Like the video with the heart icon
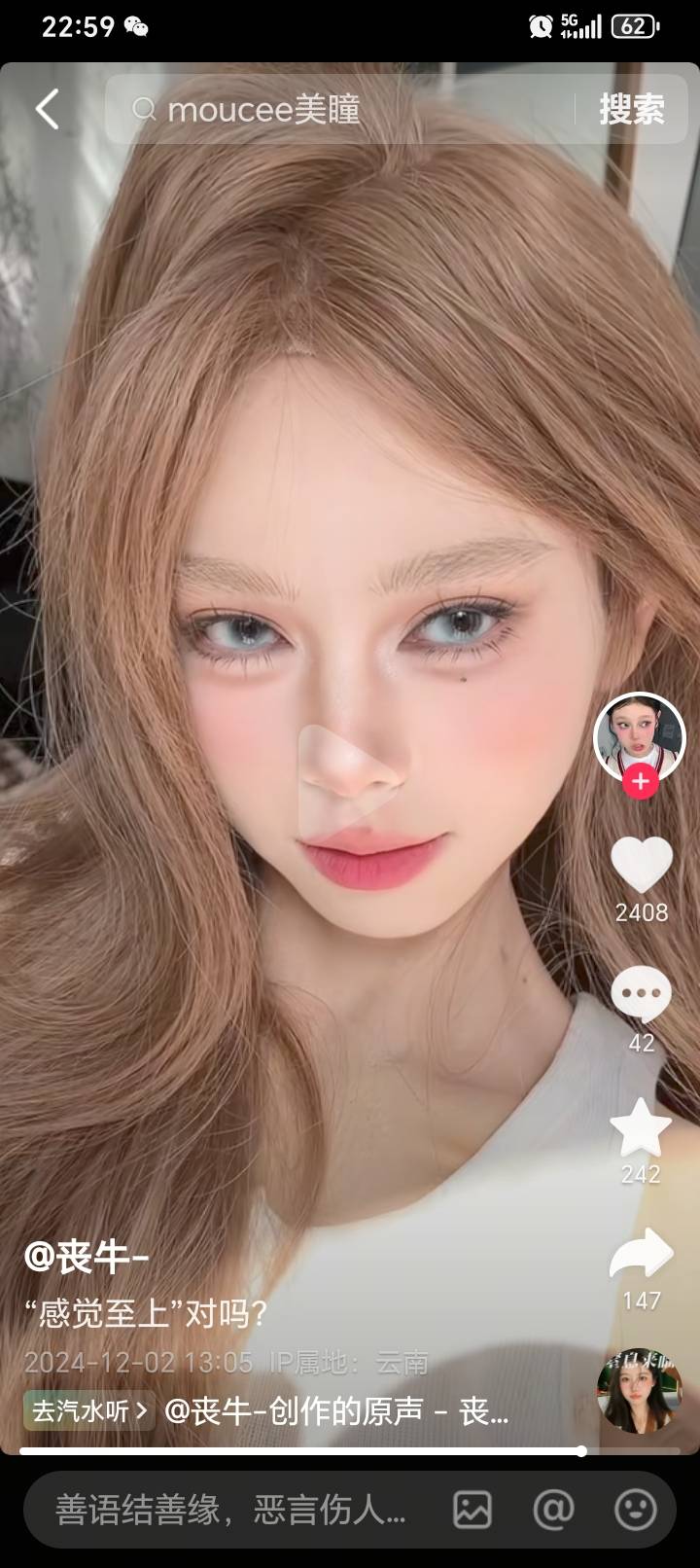The height and width of the screenshot is (1568, 700). pos(641,864)
